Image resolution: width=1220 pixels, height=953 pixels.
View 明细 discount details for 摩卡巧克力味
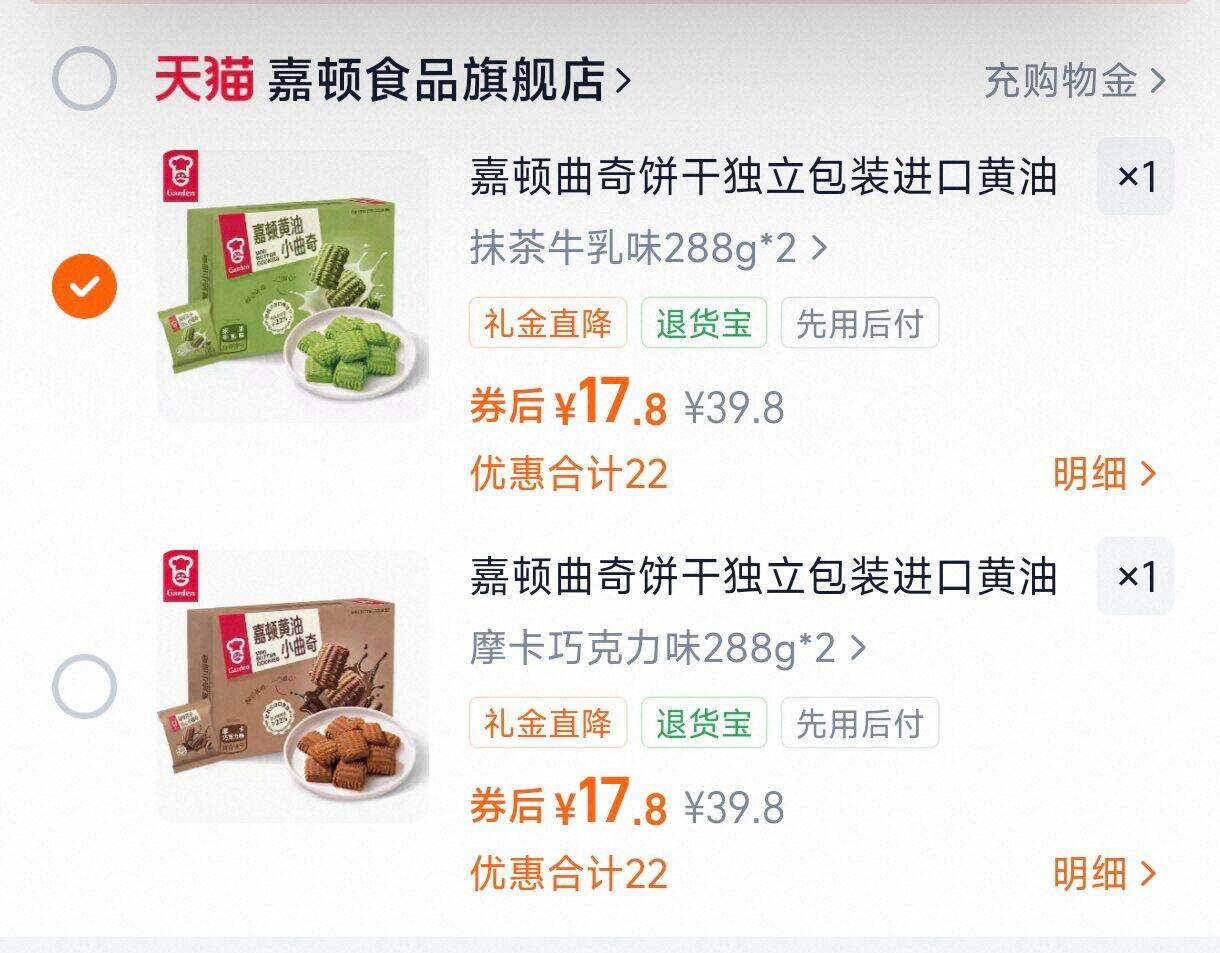pyautogui.click(x=1104, y=874)
